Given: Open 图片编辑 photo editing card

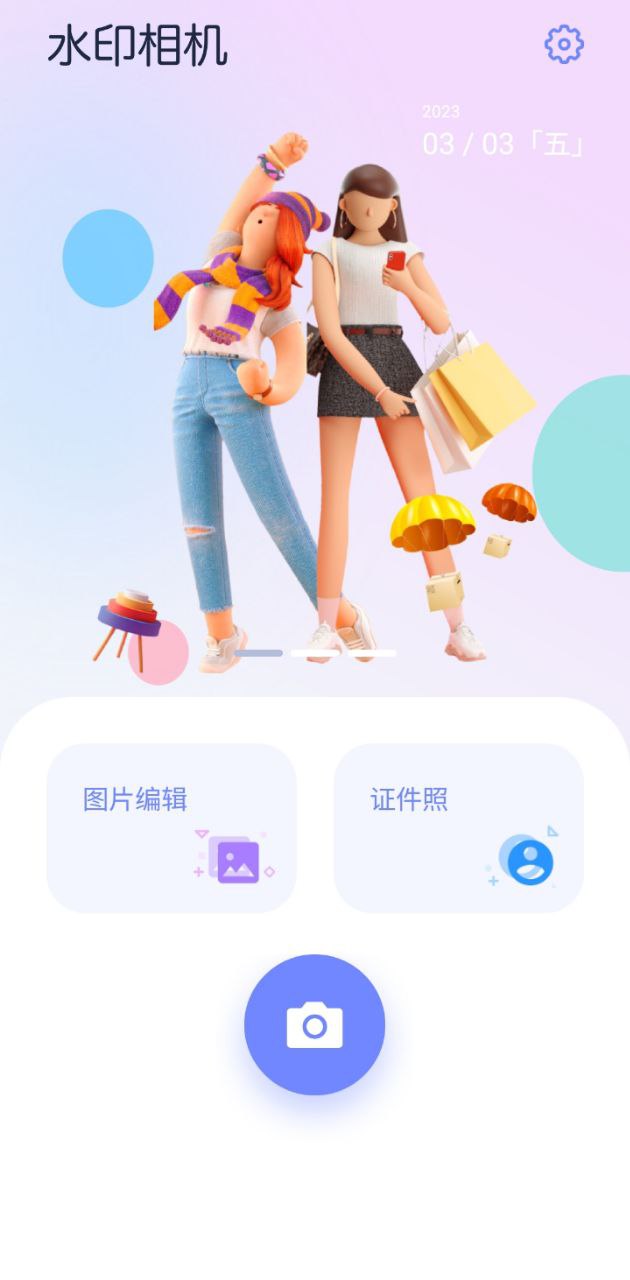Looking at the screenshot, I should click(x=171, y=827).
